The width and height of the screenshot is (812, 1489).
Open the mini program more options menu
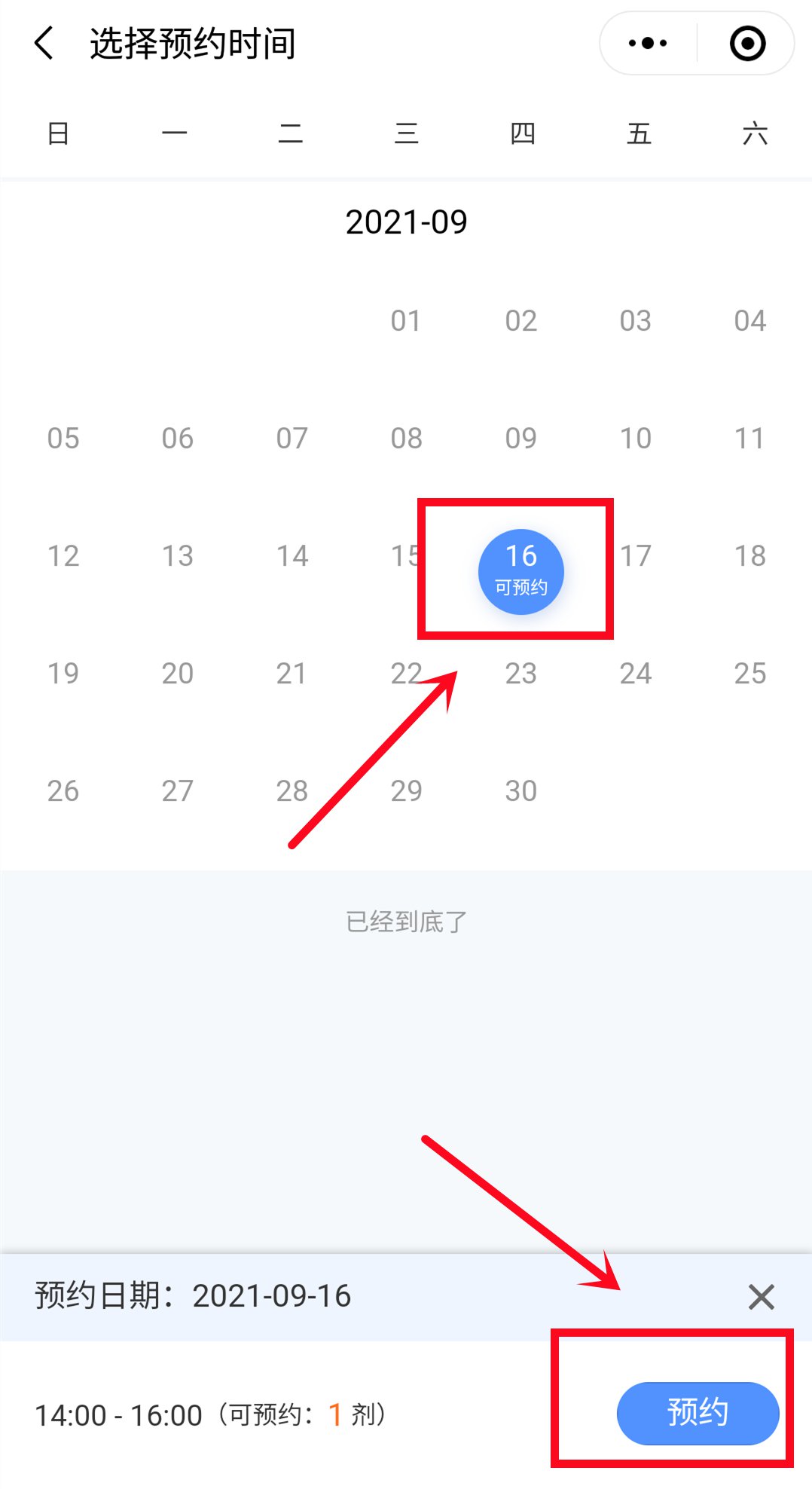[648, 43]
